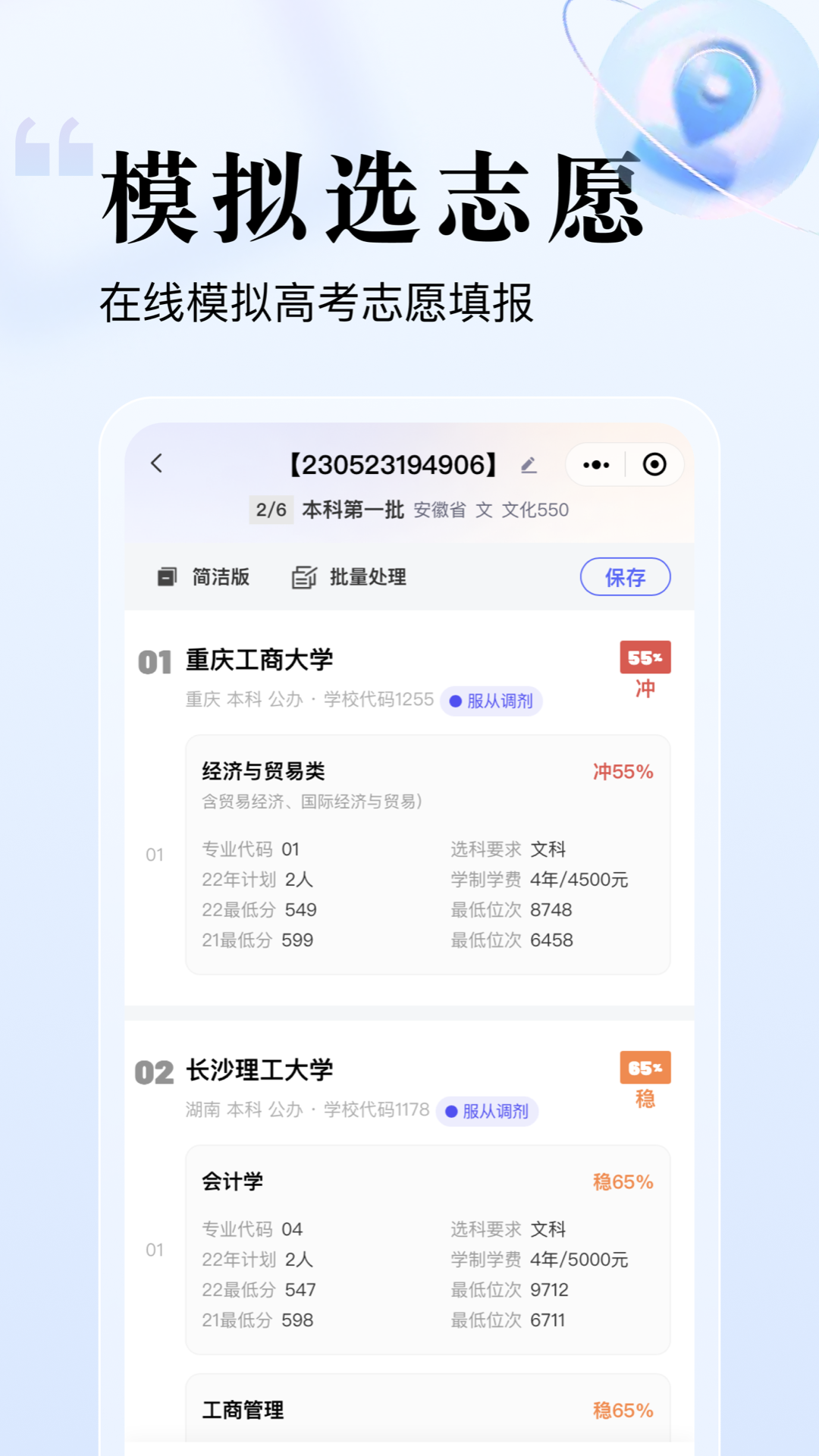Click the 冲55% probability indicator
The width and height of the screenshot is (819, 1456).
point(621,770)
